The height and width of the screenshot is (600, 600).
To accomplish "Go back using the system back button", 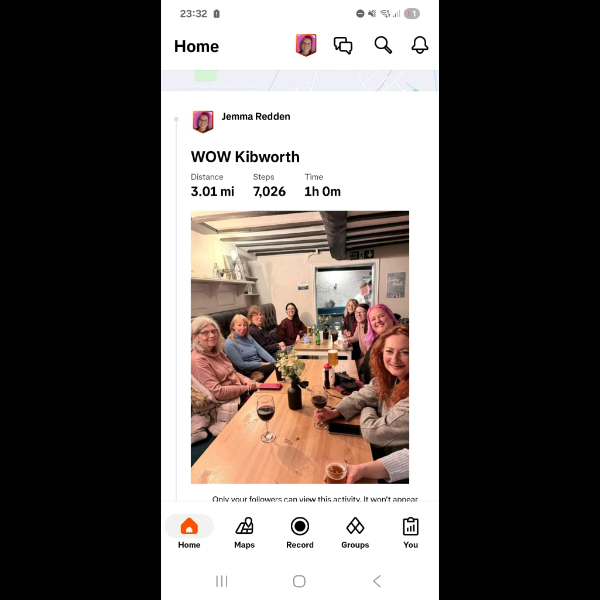I will point(377,581).
